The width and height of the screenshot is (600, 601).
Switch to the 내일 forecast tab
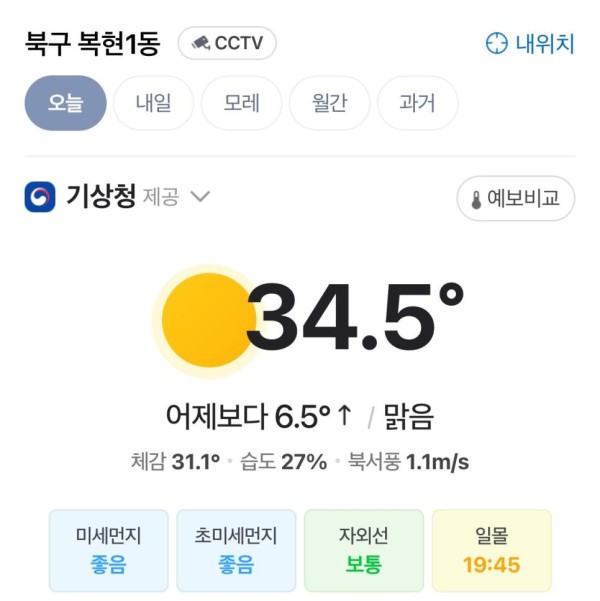153,103
